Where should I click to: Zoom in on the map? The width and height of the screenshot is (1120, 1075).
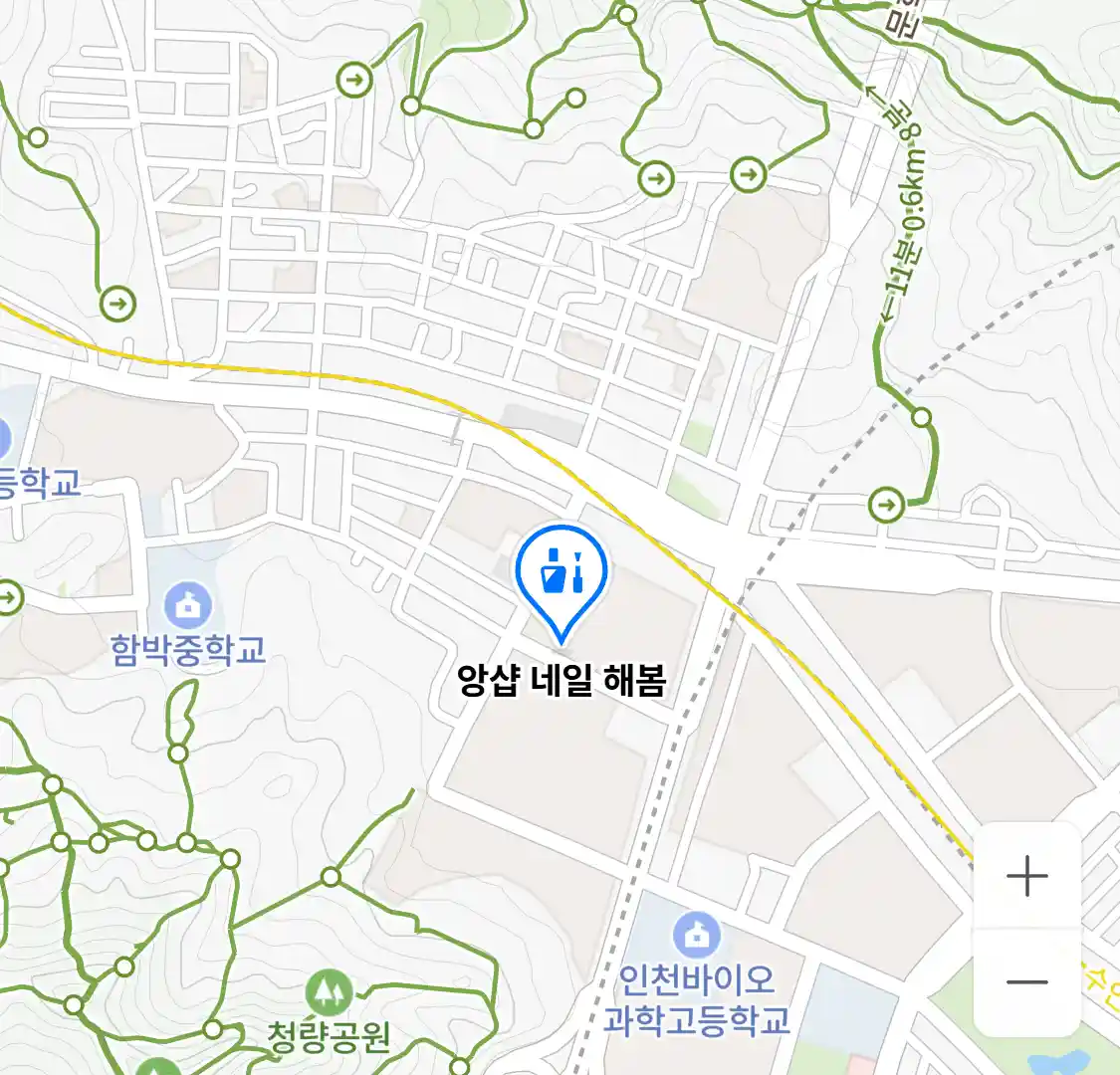pyautogui.click(x=1026, y=877)
